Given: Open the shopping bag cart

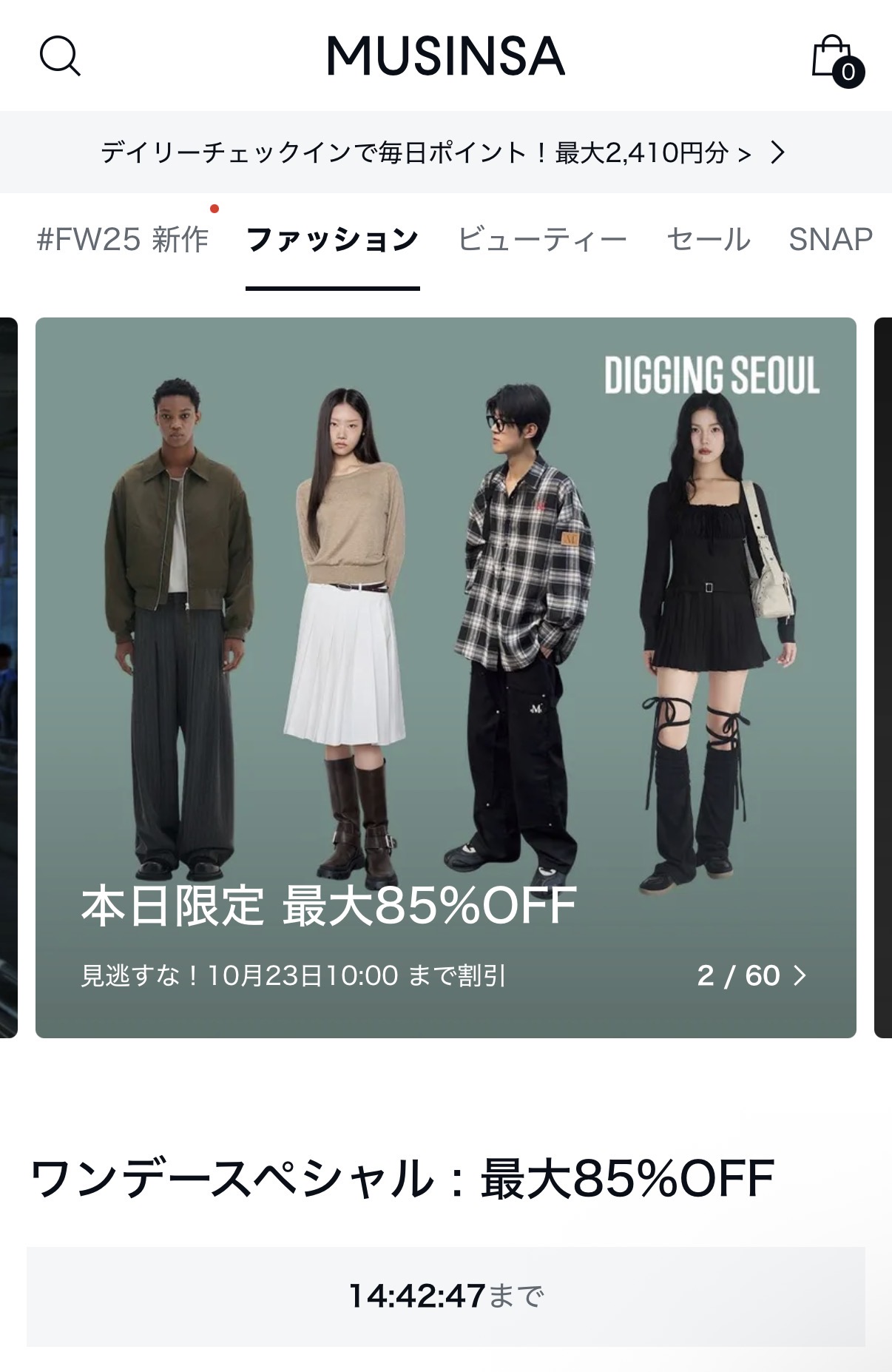Looking at the screenshot, I should coord(836,58).
